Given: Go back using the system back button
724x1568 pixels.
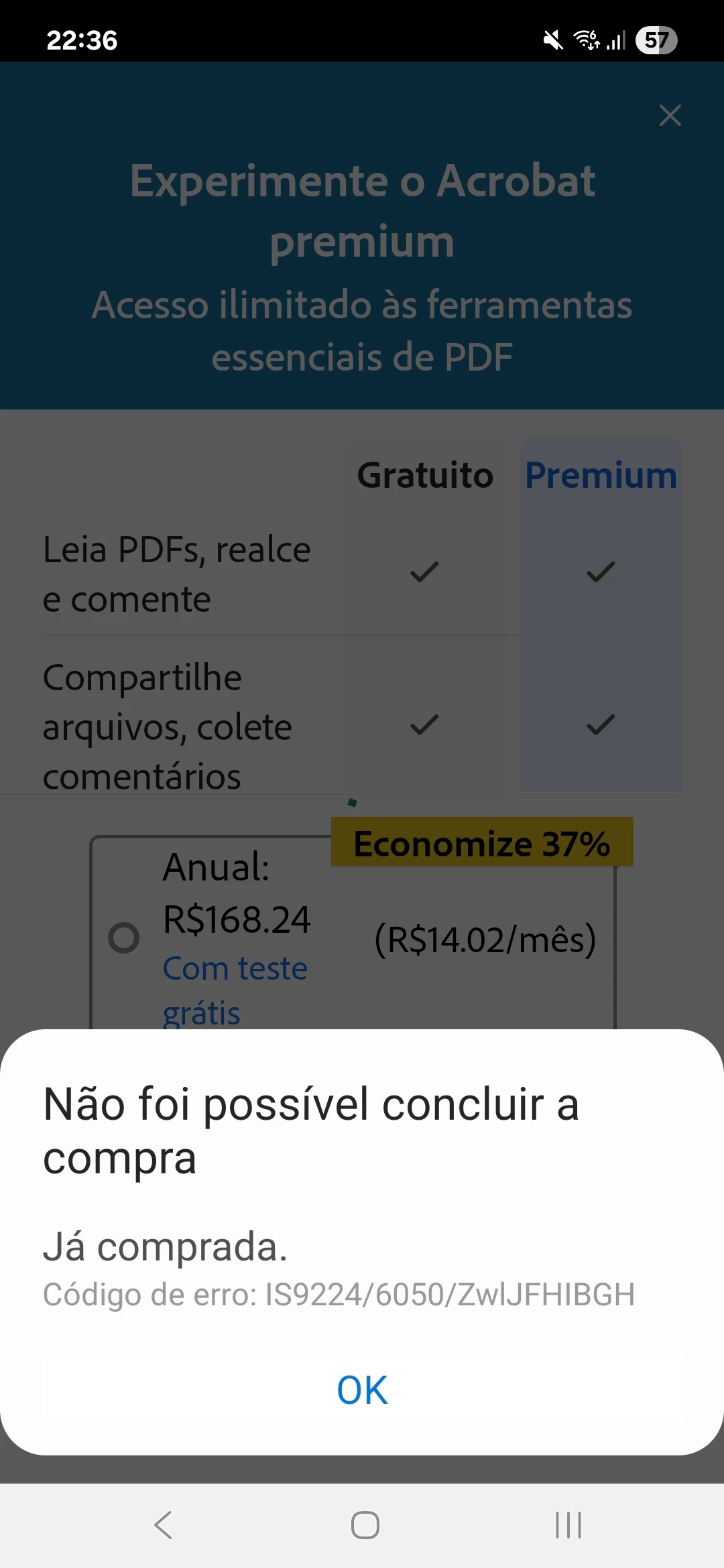Looking at the screenshot, I should click(x=163, y=1525).
